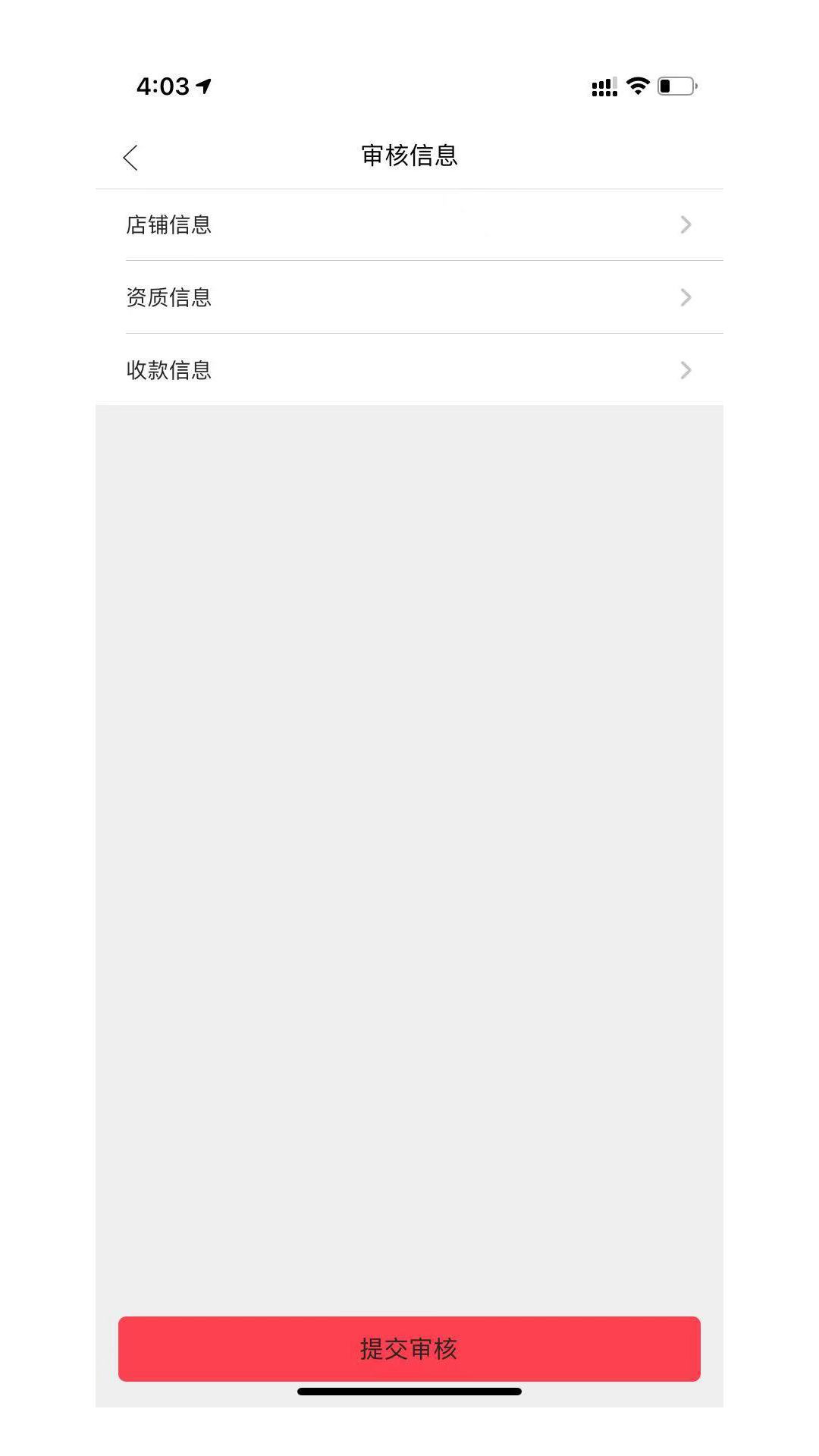Image resolution: width=819 pixels, height=1456 pixels.
Task: Go back using the top-left arrow
Action: click(130, 158)
